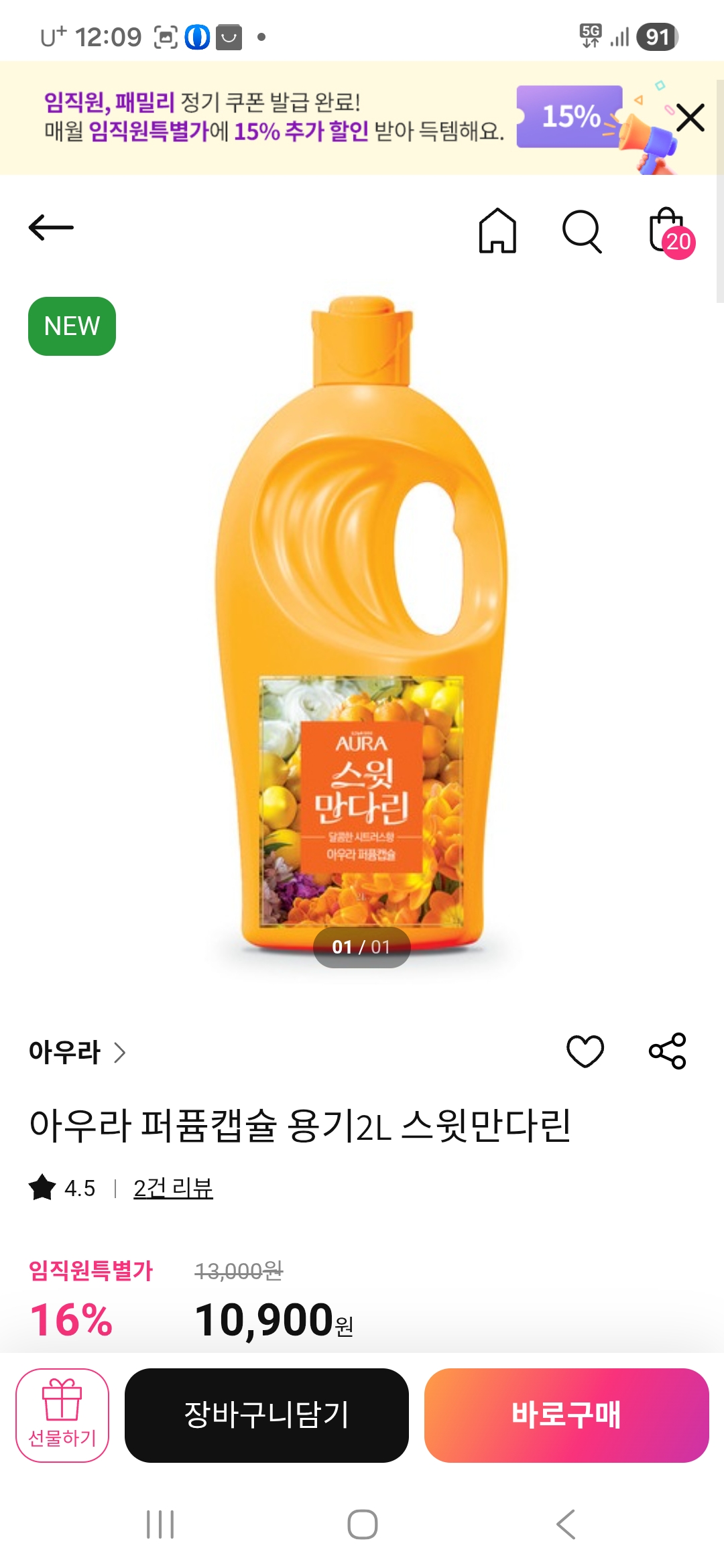Open recent apps from navigation bar
724x1568 pixels.
[x=160, y=1524]
